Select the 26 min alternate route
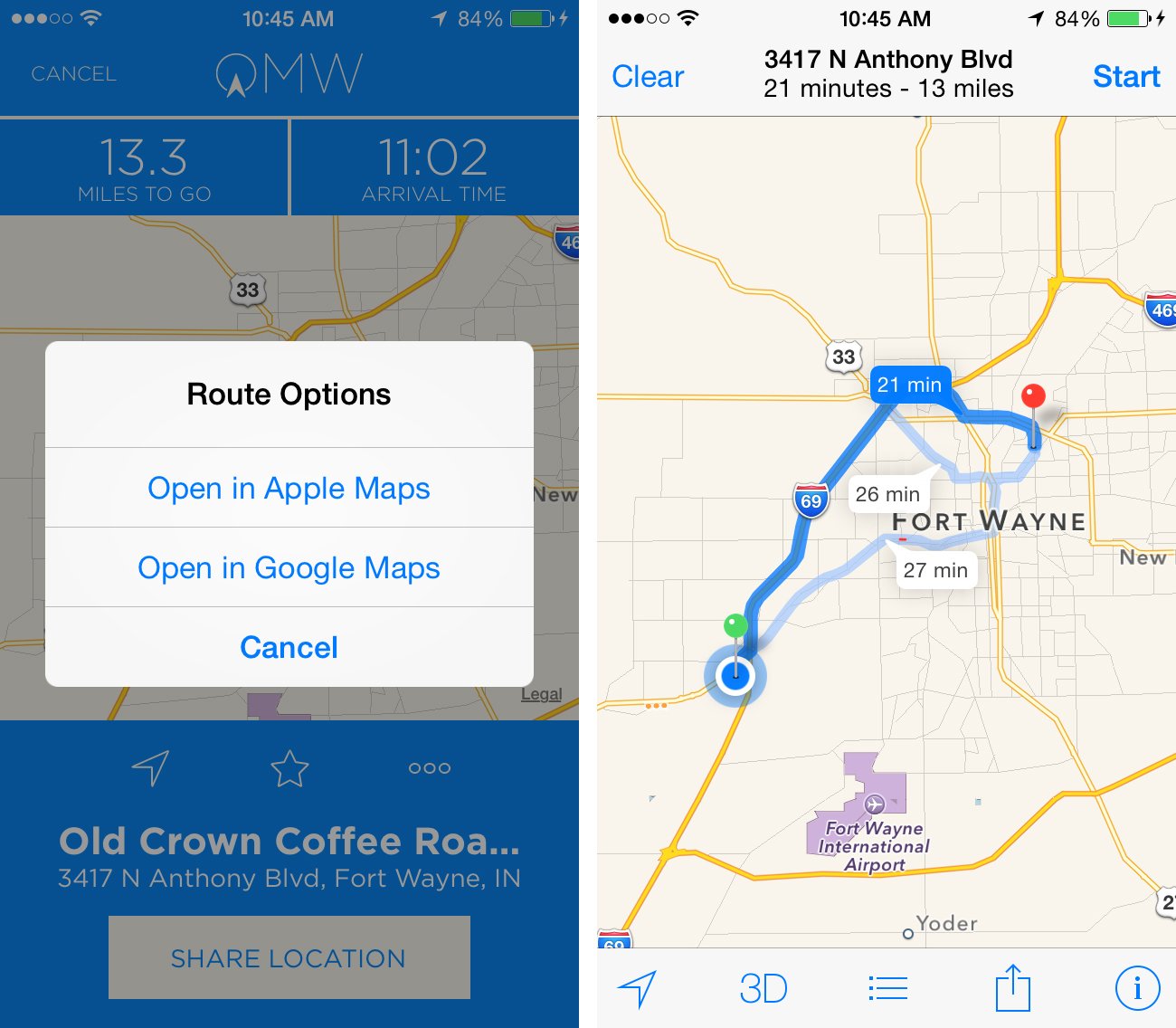The width and height of the screenshot is (1176, 1028). pyautogui.click(x=887, y=494)
